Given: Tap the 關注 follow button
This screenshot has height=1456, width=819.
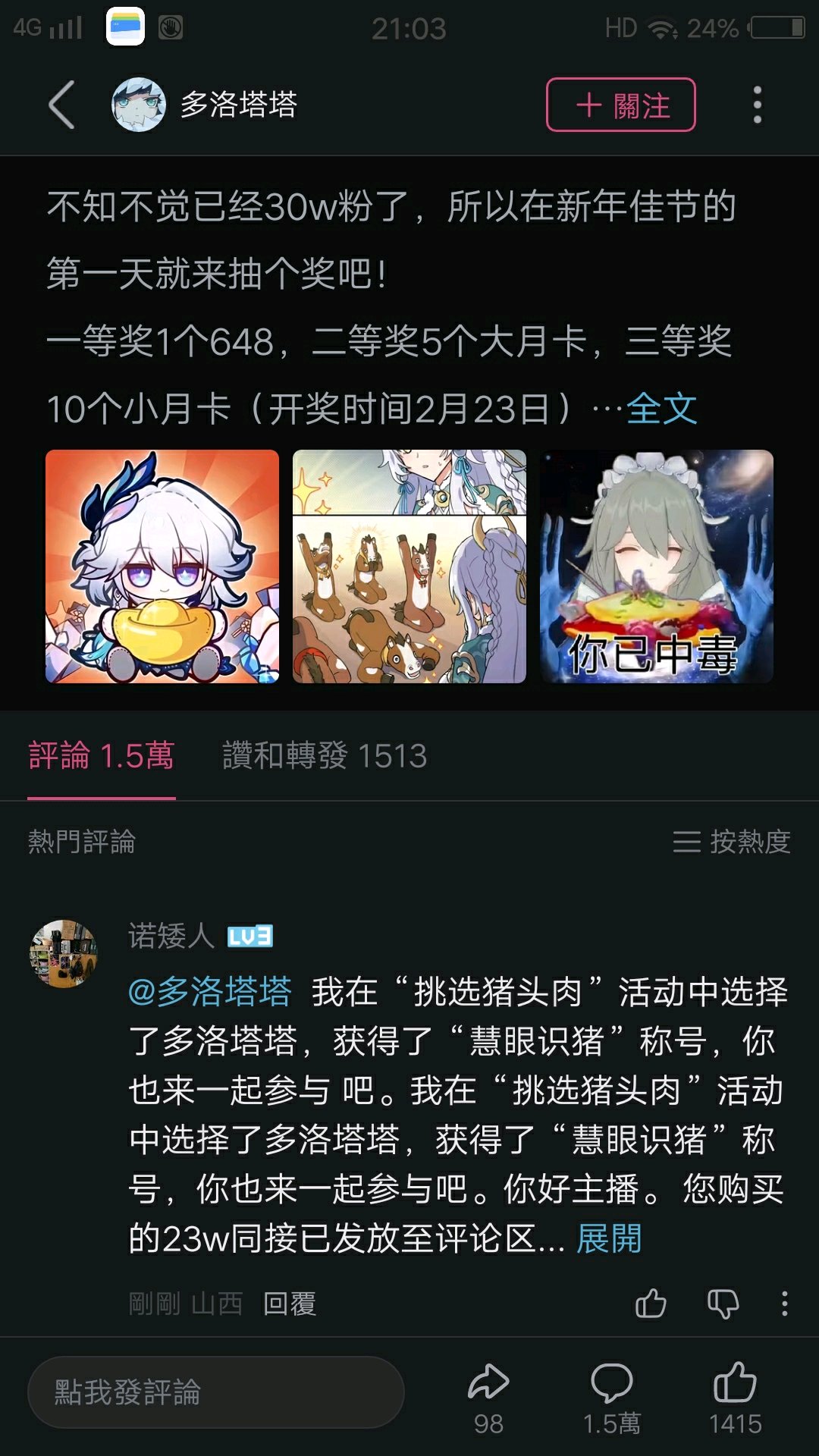Looking at the screenshot, I should click(x=620, y=105).
